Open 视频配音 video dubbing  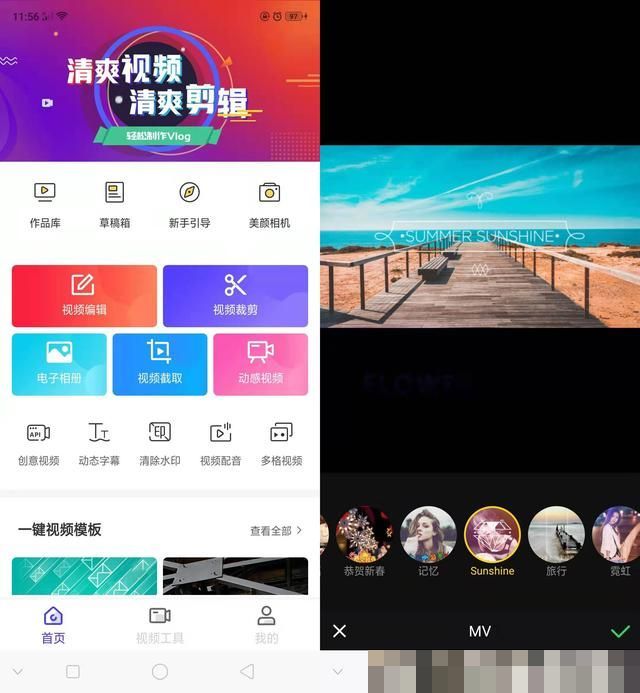(x=220, y=444)
